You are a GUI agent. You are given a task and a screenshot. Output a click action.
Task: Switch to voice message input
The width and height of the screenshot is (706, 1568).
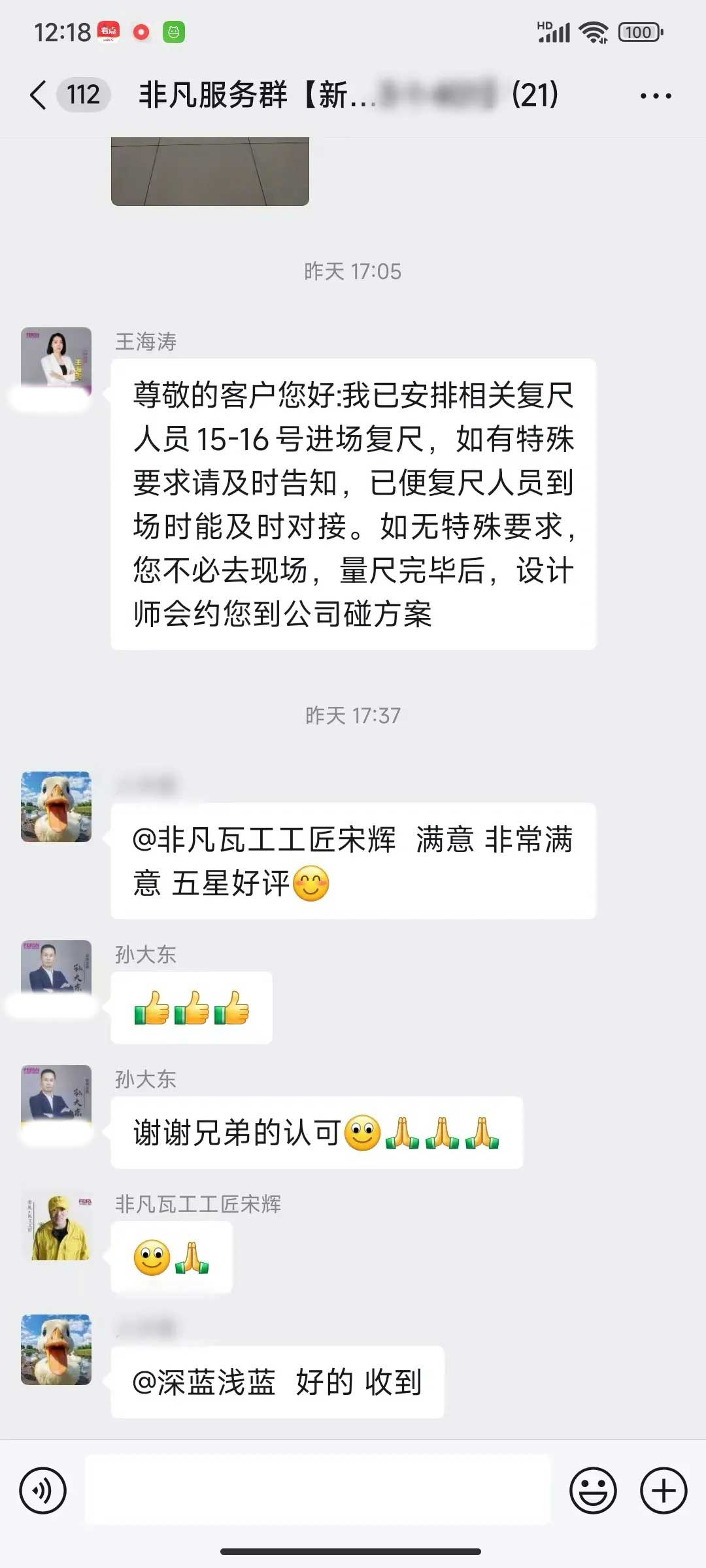tap(43, 1491)
